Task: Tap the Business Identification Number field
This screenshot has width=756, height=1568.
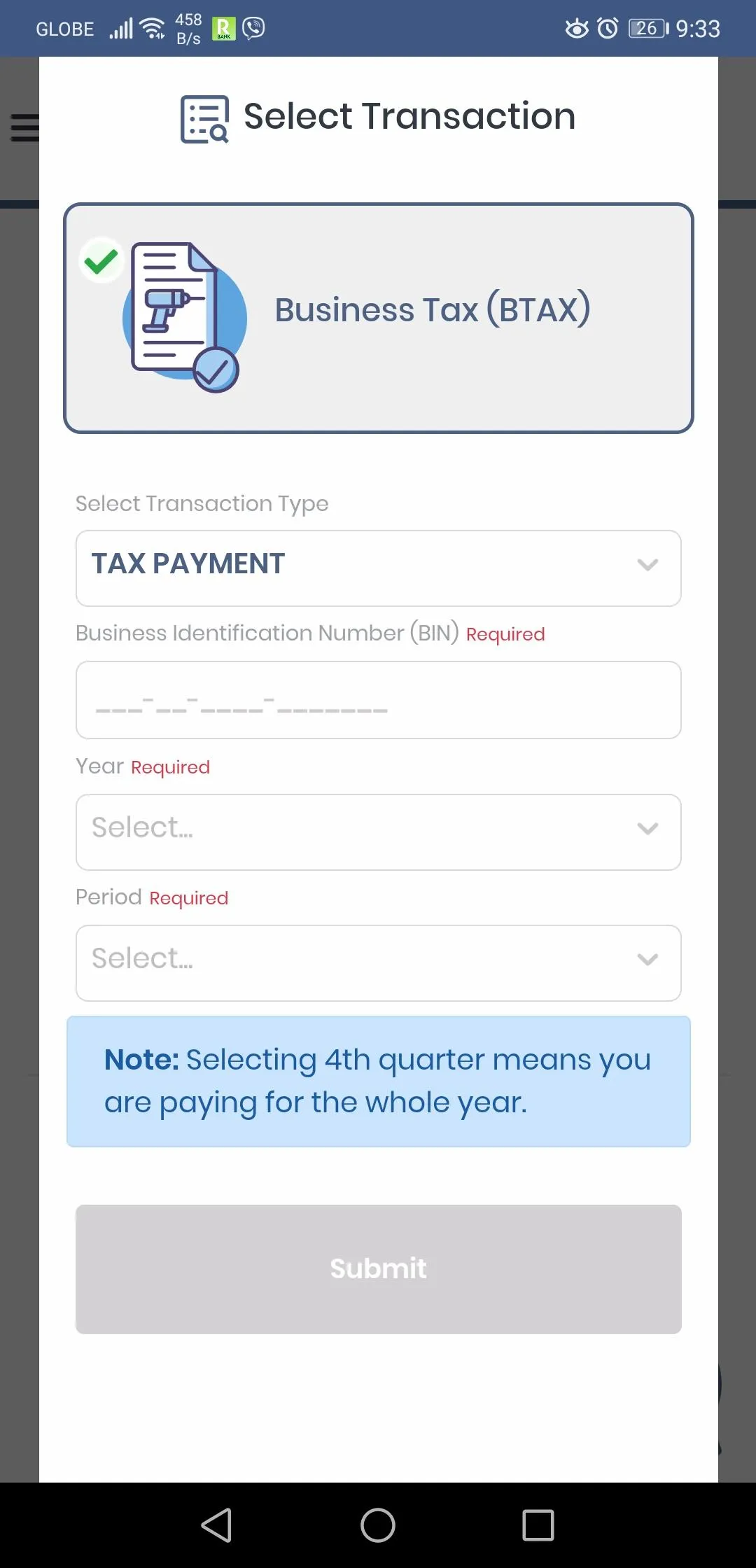Action: 378,699
